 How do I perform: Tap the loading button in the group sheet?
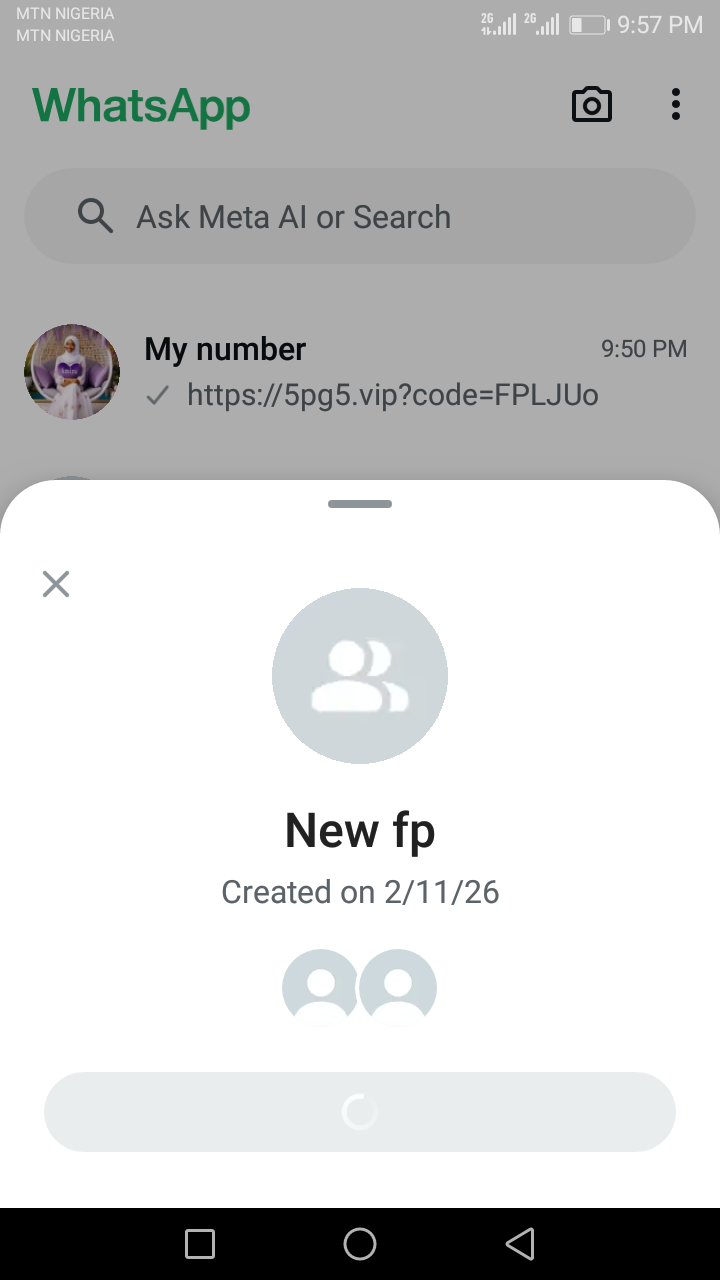point(360,1112)
